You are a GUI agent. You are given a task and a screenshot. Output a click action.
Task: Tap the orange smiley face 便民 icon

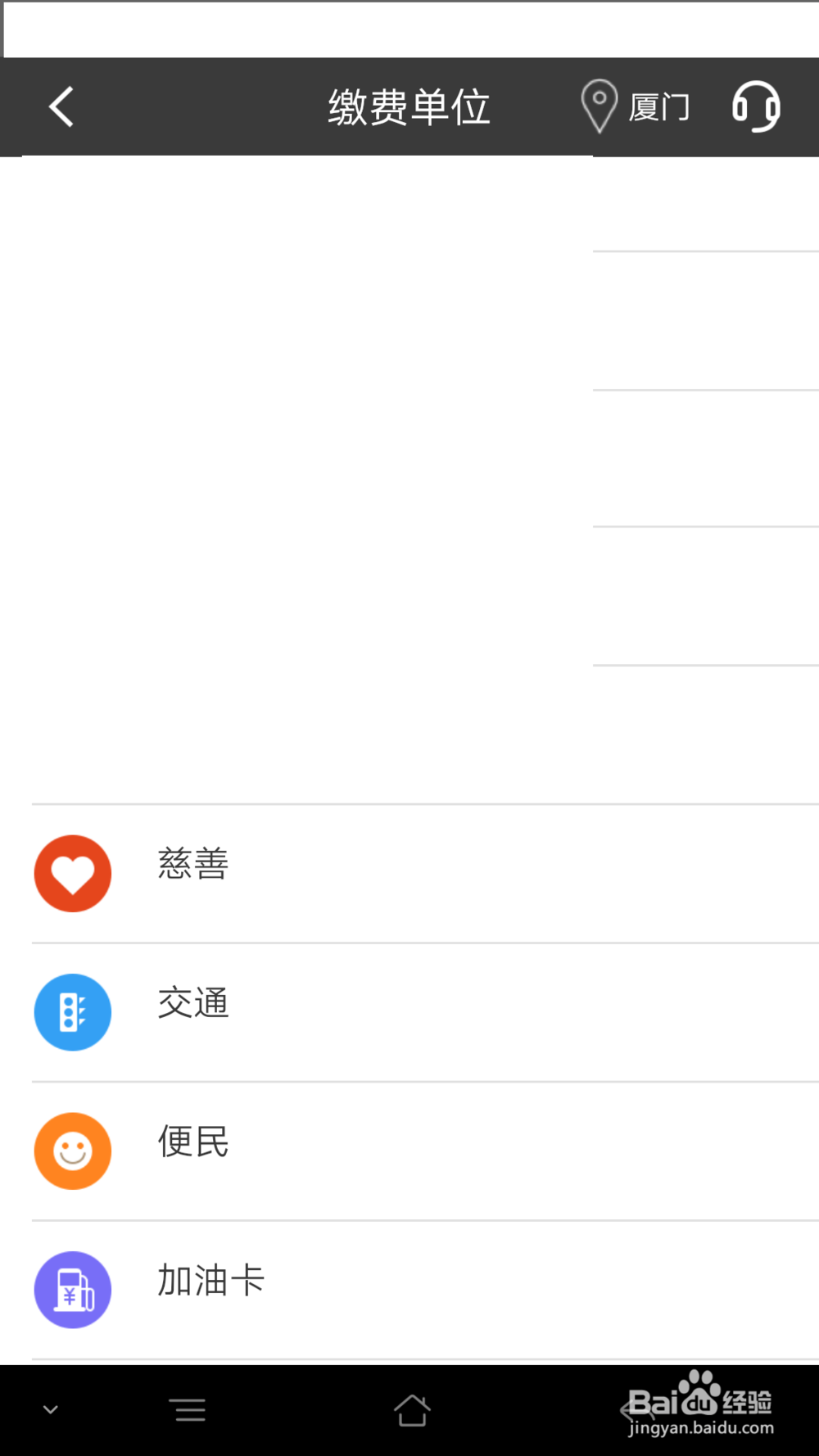click(72, 1151)
